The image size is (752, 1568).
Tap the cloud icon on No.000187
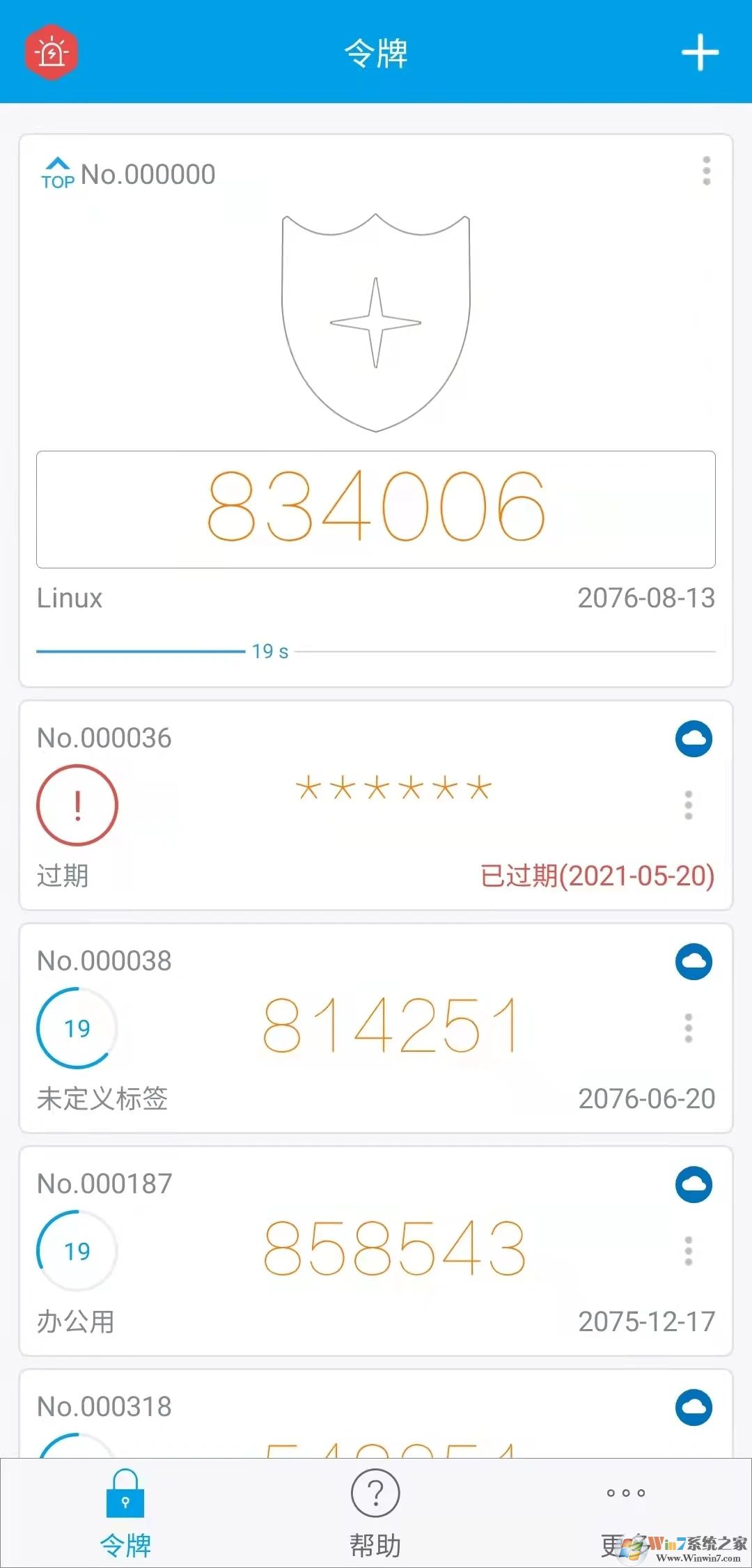click(694, 1184)
